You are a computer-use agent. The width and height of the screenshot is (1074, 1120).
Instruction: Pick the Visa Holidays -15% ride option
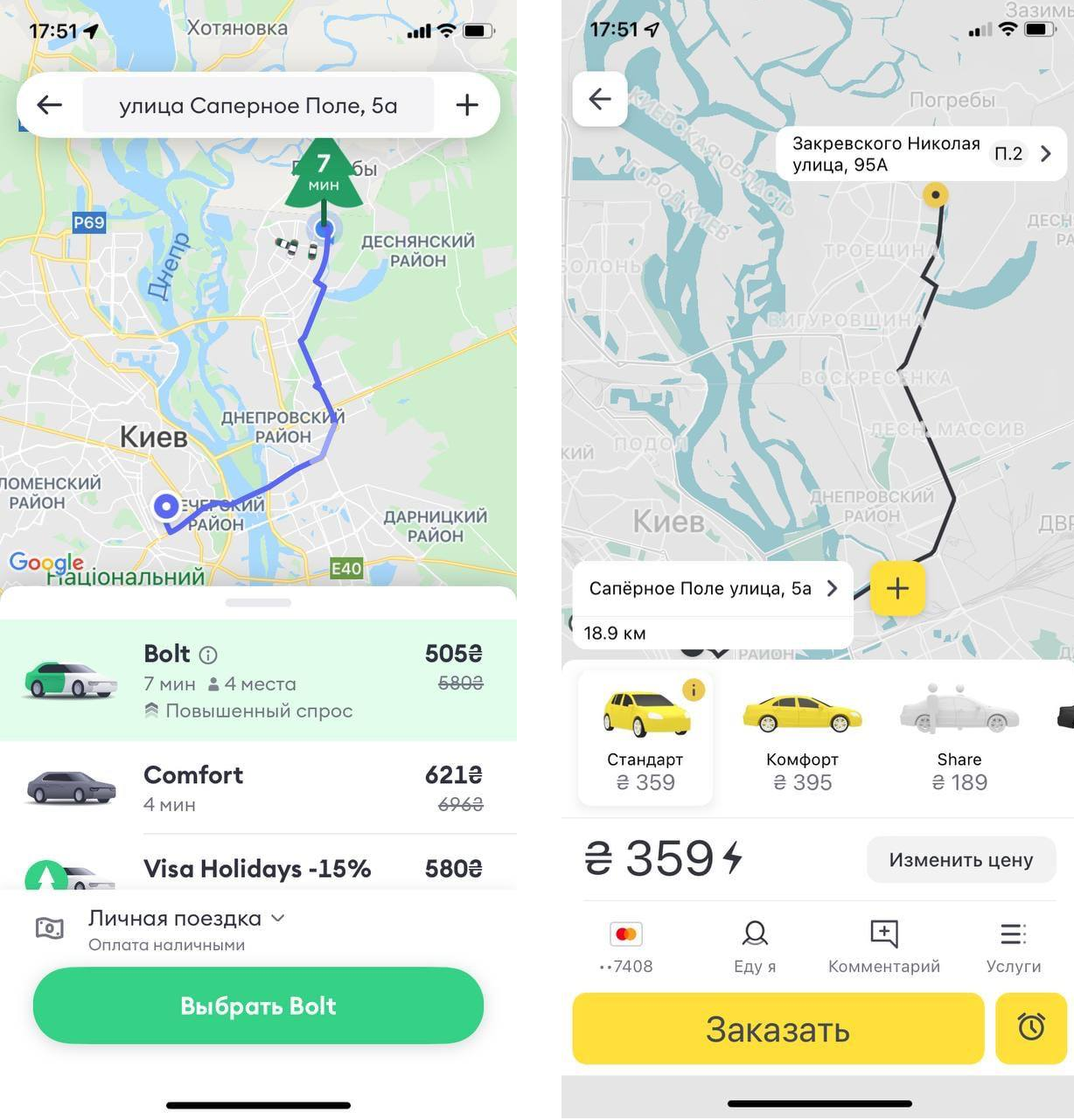coord(258,869)
